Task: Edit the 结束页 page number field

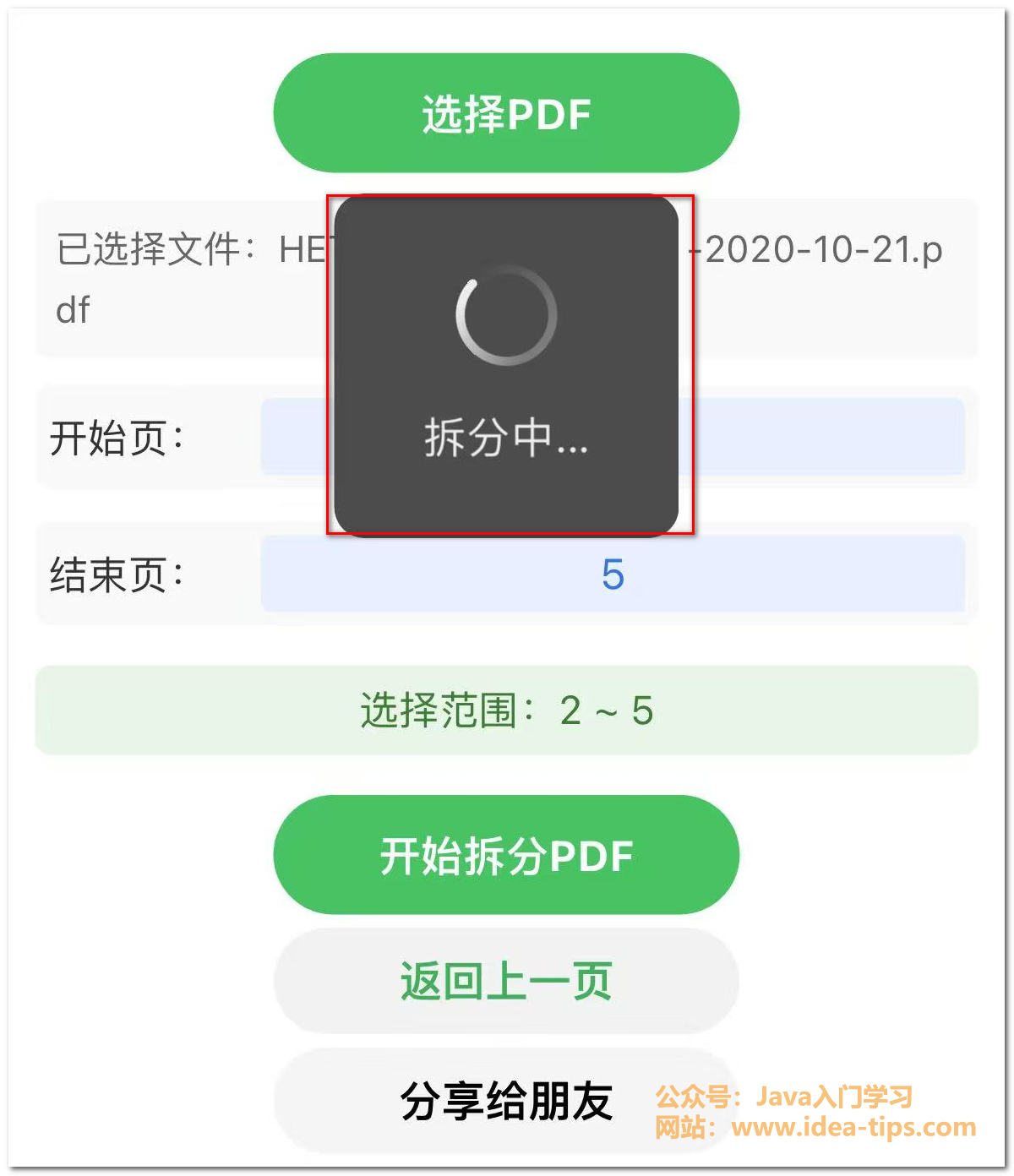Action: coord(613,574)
